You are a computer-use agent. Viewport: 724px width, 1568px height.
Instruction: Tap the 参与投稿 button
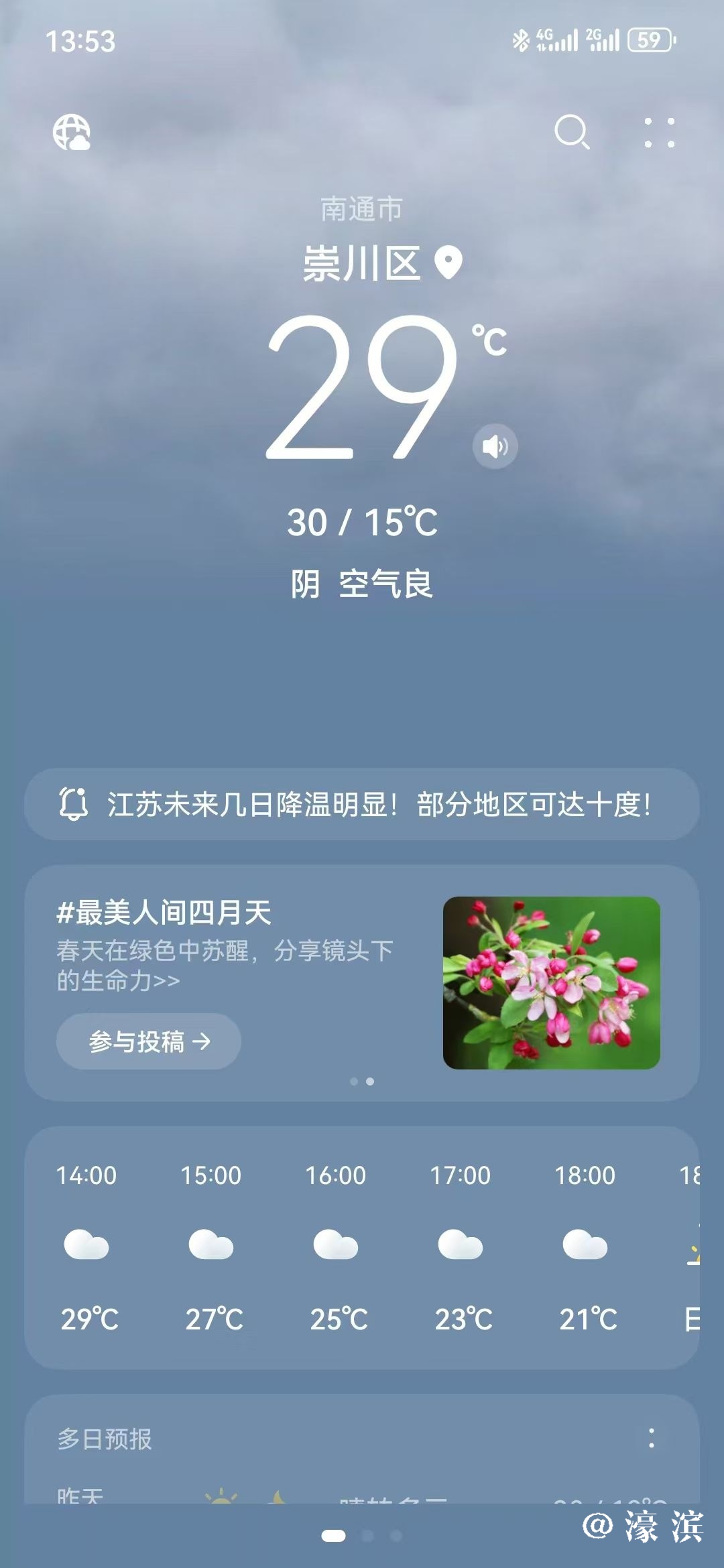tap(149, 1041)
